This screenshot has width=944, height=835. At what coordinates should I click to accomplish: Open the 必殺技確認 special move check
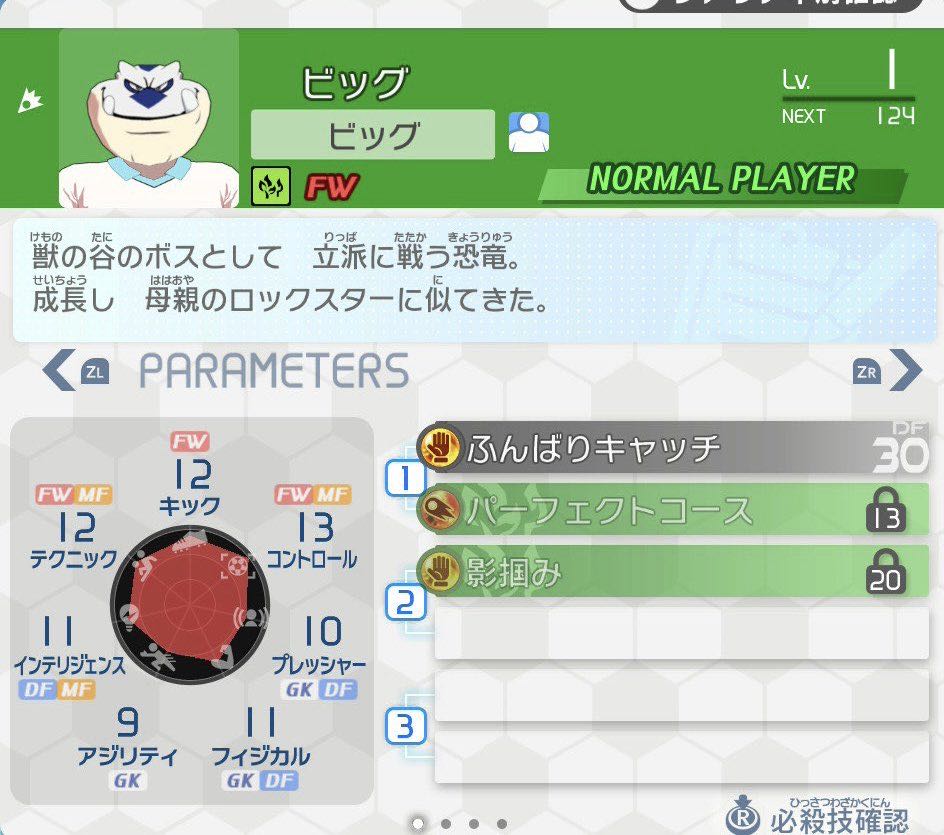pos(818,817)
